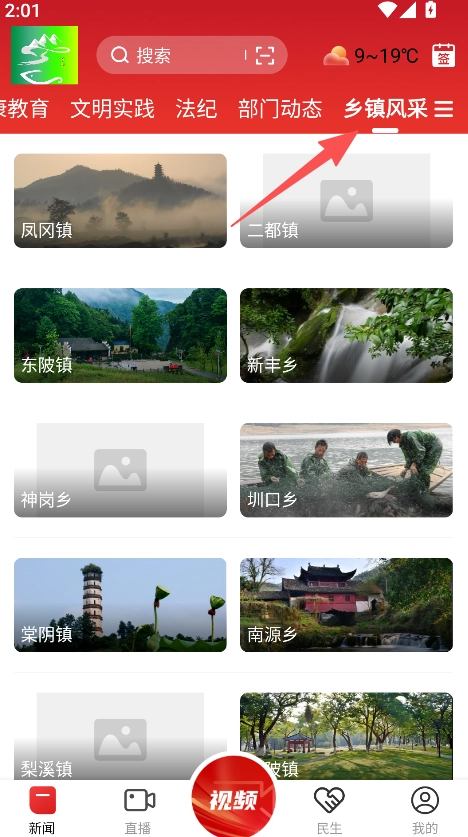Open the 神岗乡 card
468x837 pixels.
click(x=121, y=470)
